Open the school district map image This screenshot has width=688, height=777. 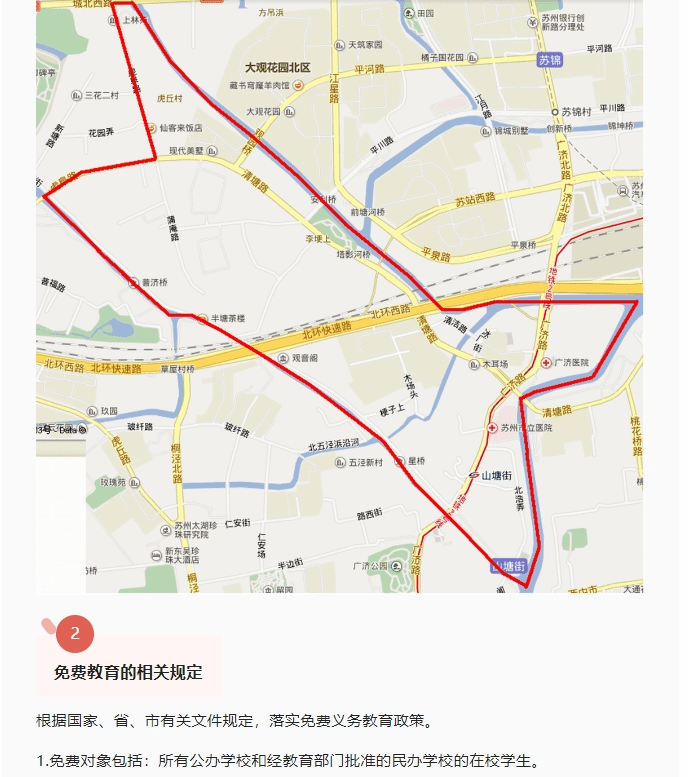[340, 296]
